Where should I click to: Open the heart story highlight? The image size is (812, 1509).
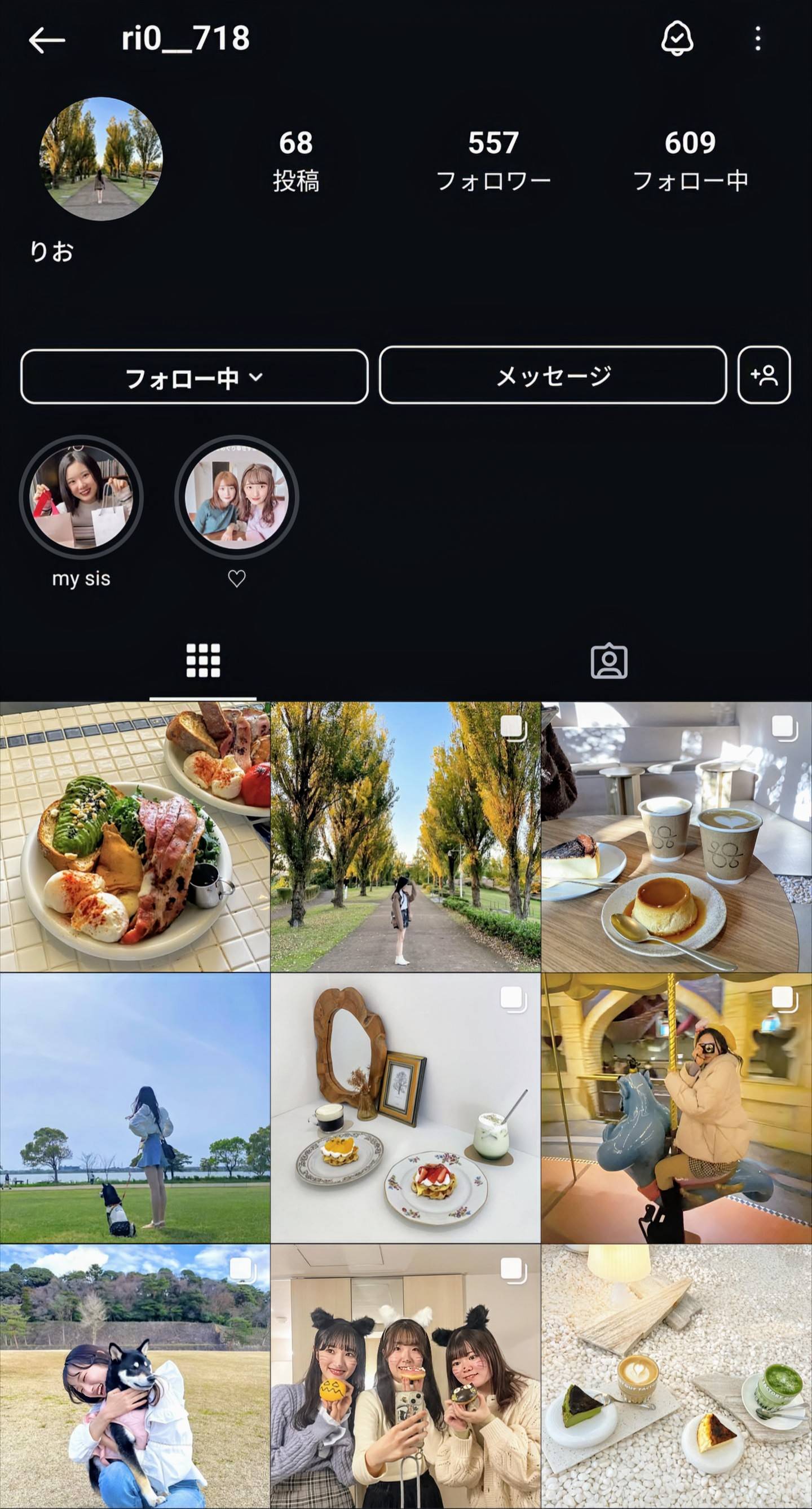click(x=237, y=498)
